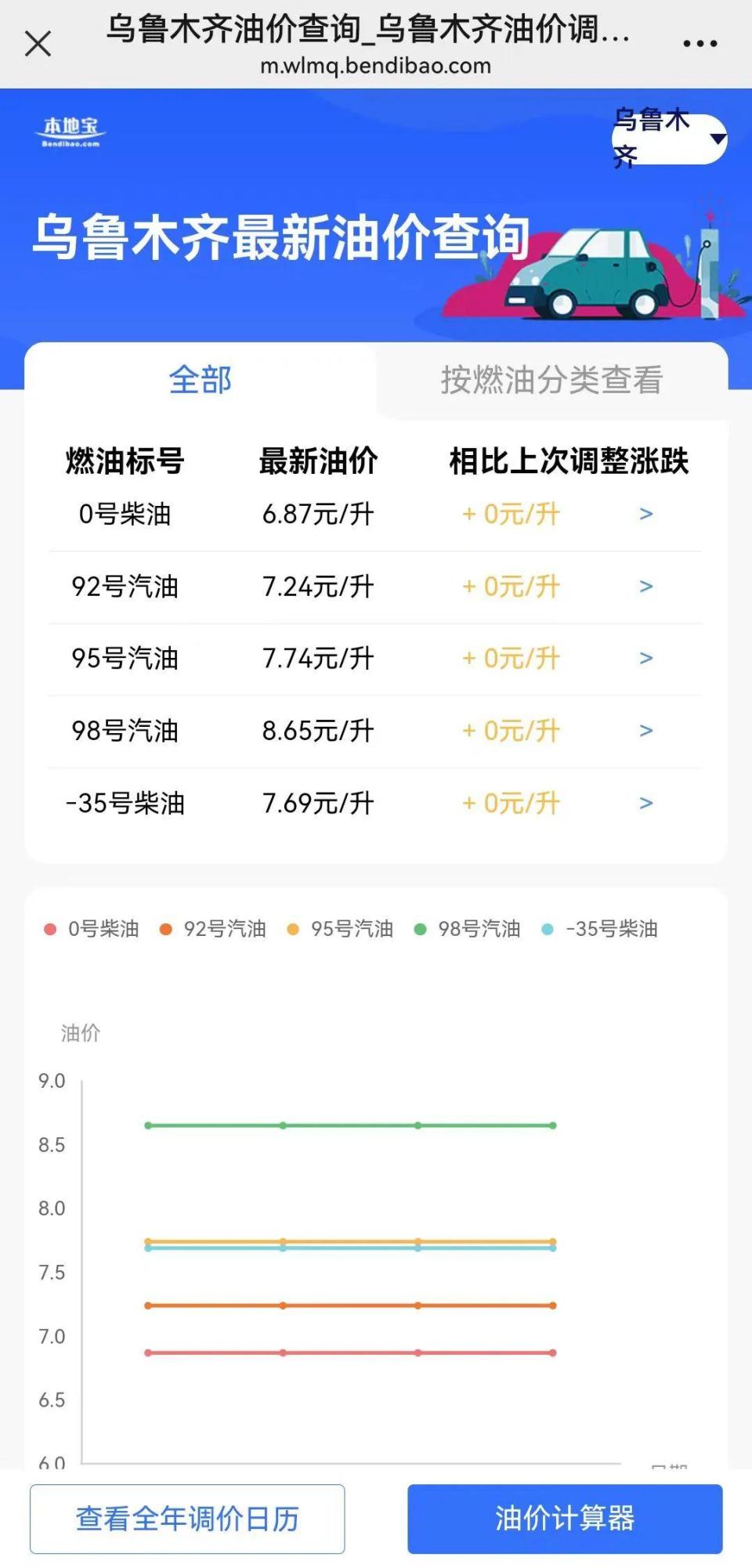The width and height of the screenshot is (752, 1568).
Task: Click the X close icon top left
Action: point(38,45)
